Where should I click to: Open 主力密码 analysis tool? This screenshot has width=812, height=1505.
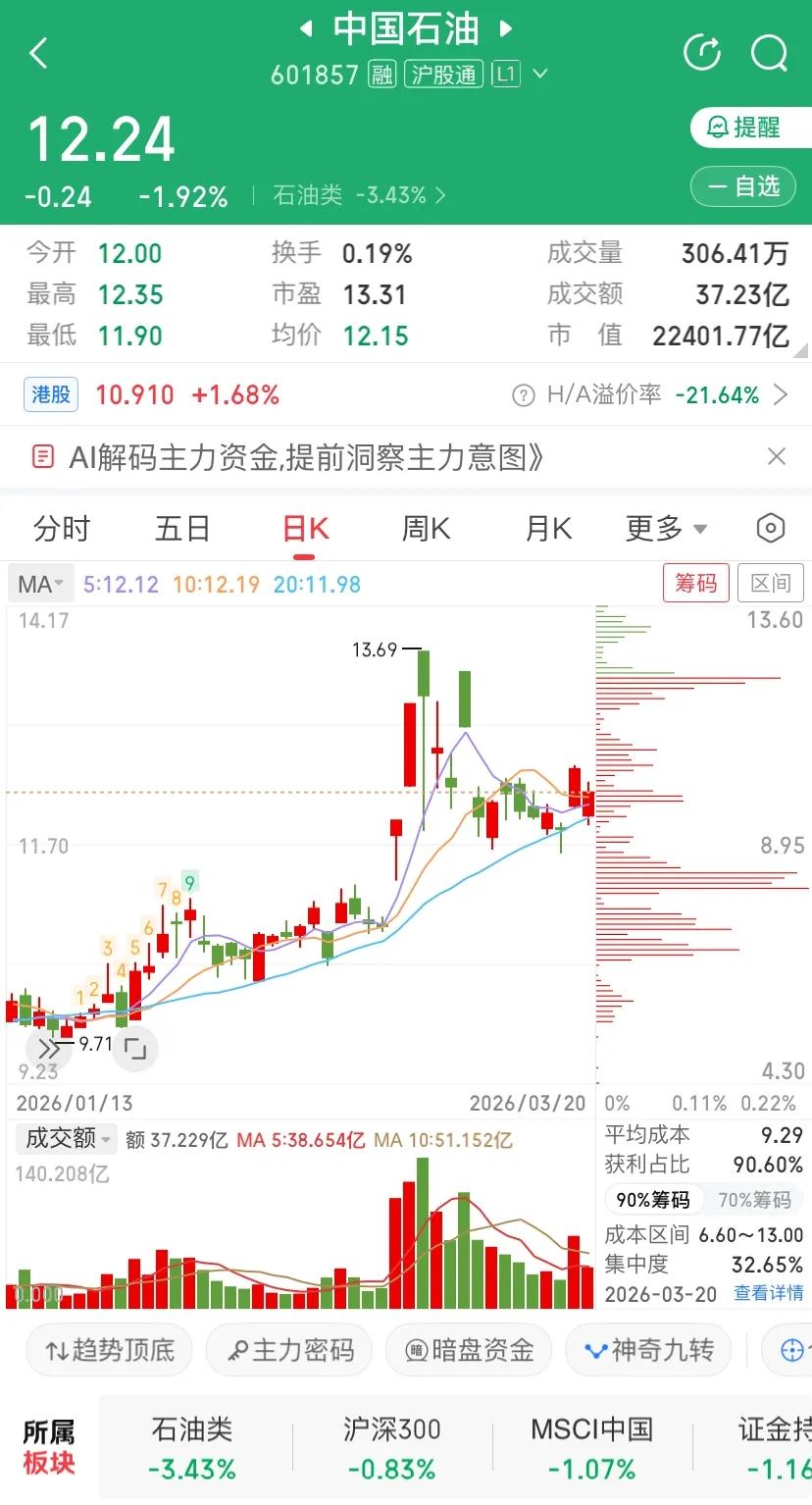[x=288, y=1350]
